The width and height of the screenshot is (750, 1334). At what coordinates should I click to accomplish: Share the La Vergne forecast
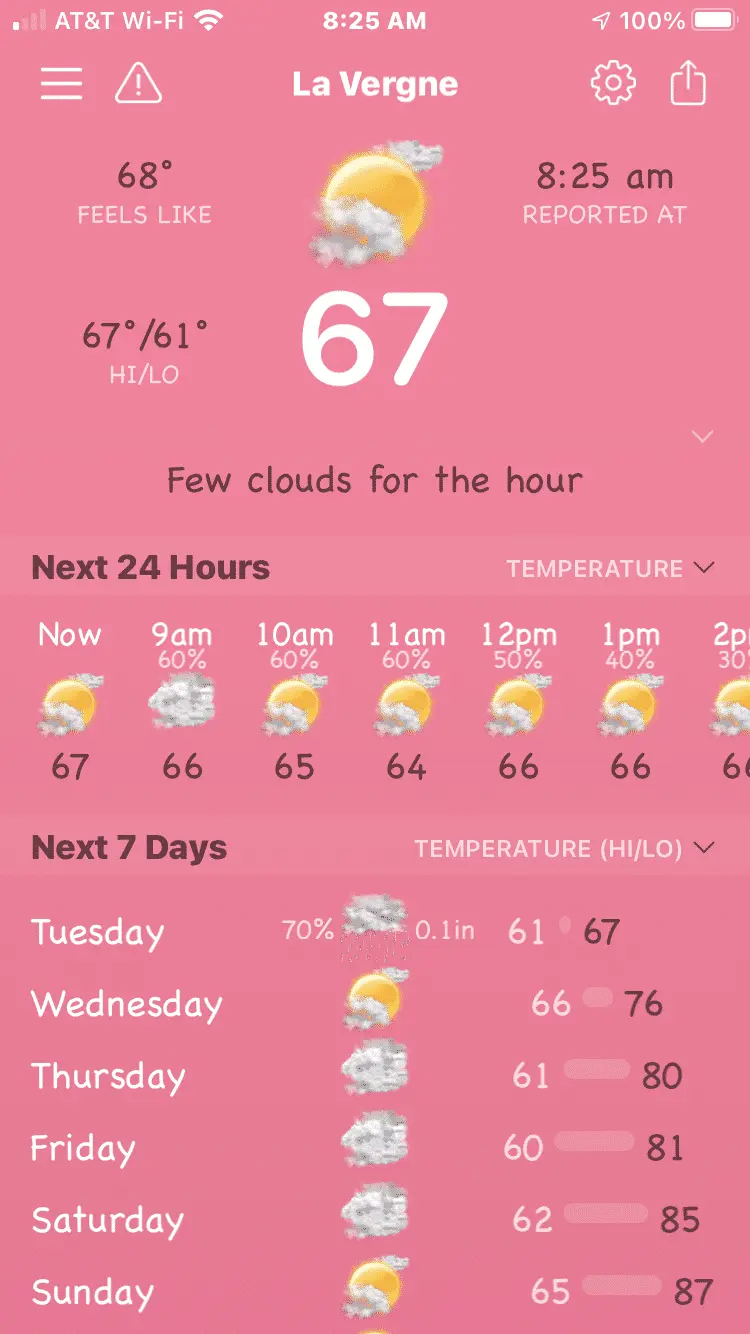(688, 84)
